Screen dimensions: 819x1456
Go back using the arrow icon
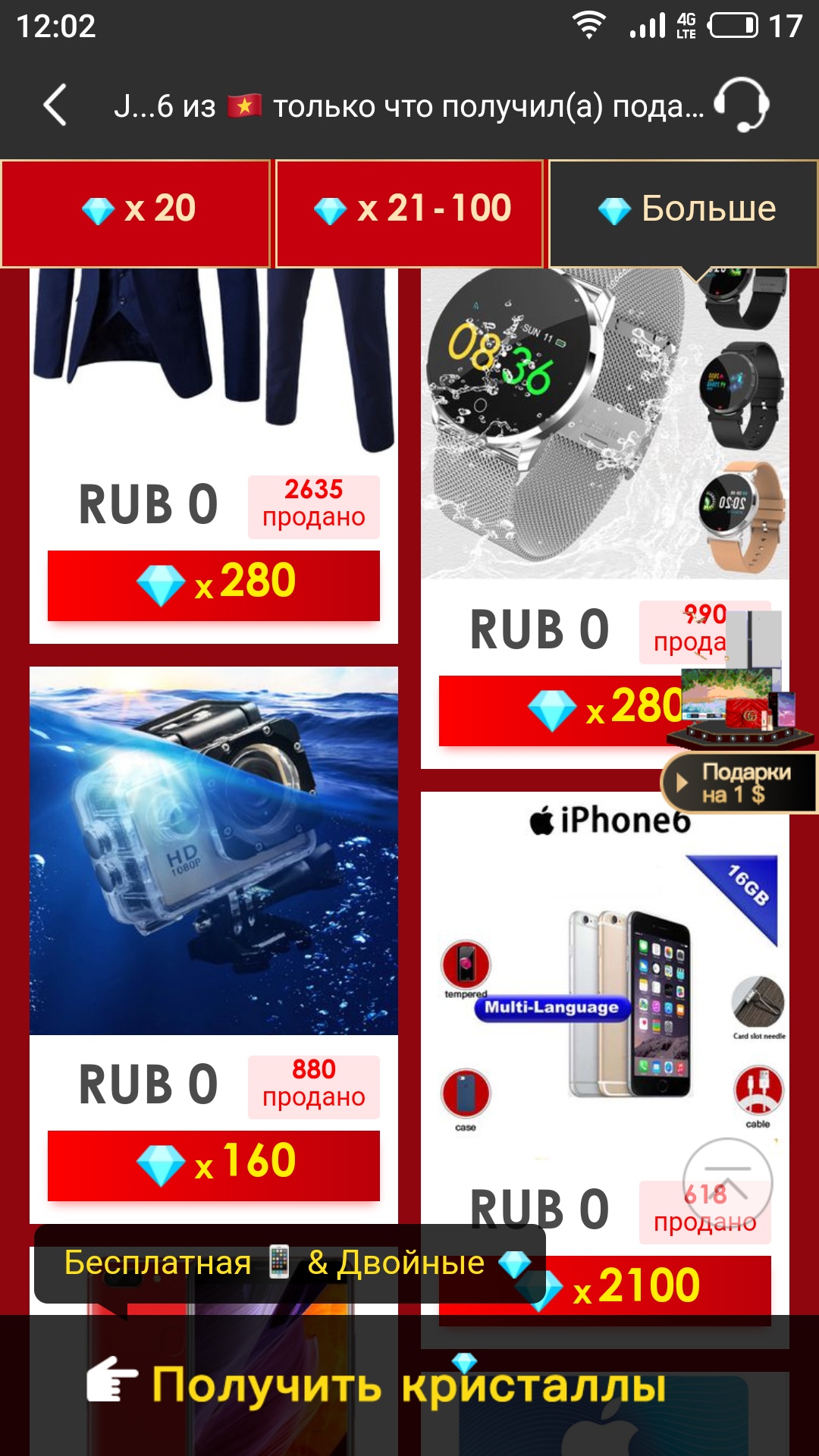click(55, 105)
